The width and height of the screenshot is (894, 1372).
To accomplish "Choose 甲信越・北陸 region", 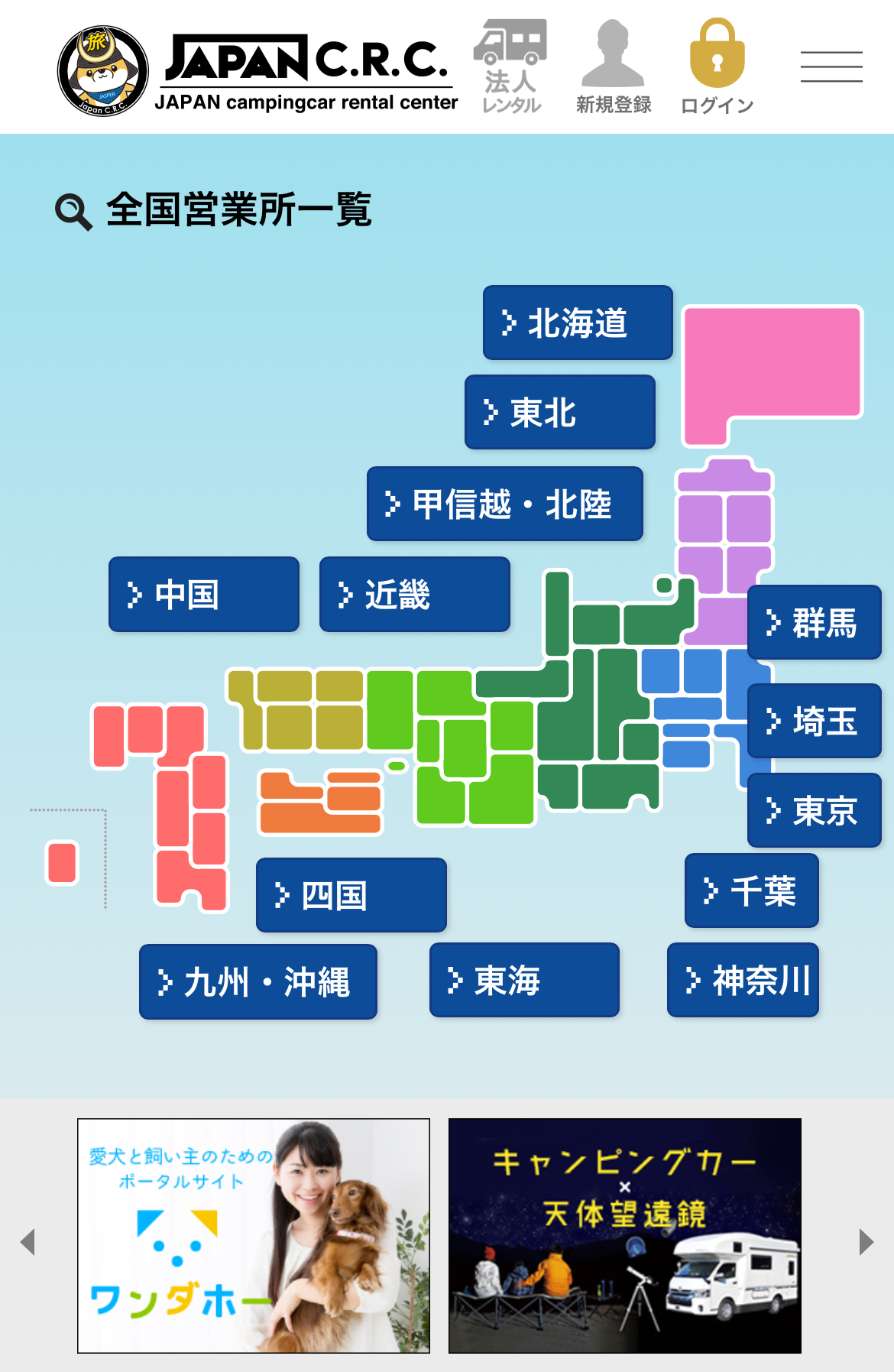I will tap(504, 504).
